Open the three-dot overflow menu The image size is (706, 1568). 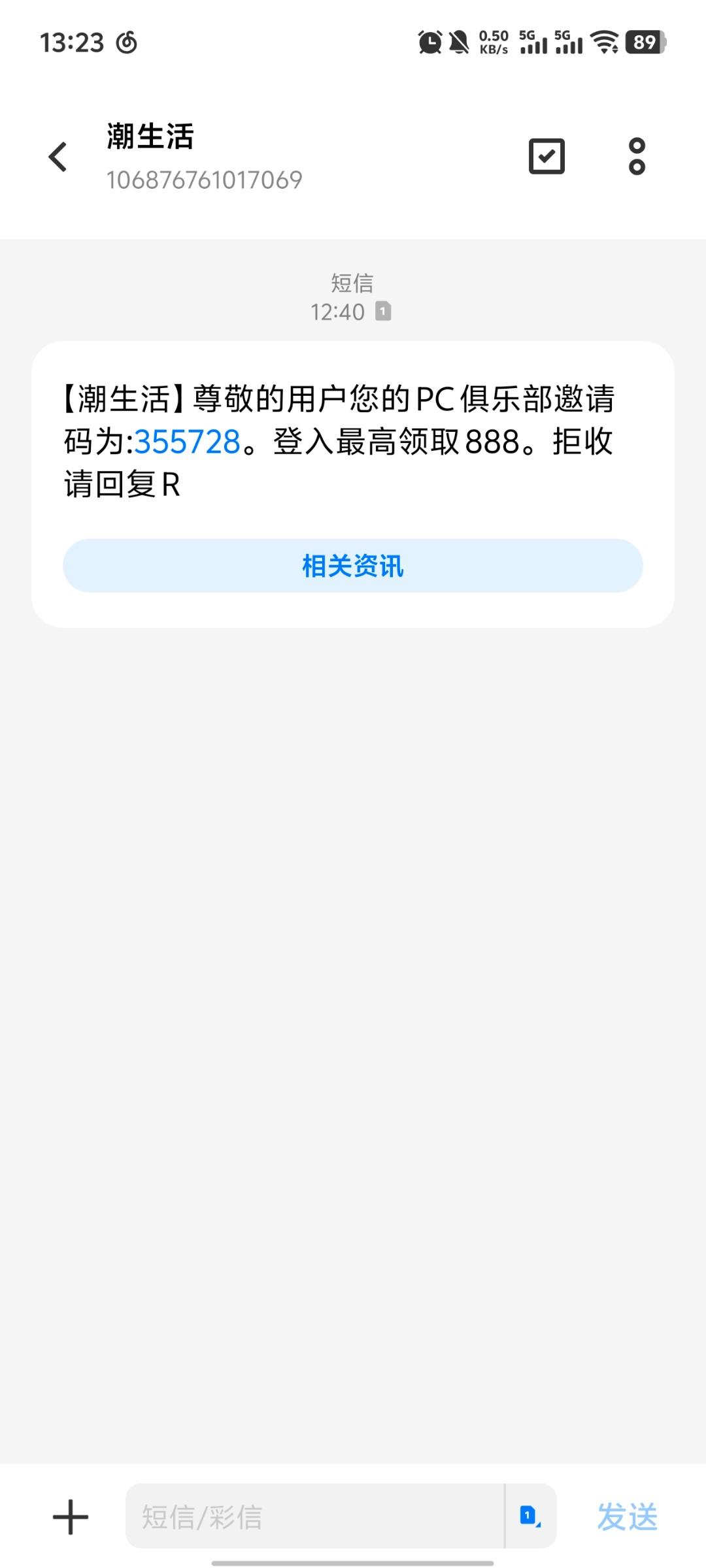point(637,156)
